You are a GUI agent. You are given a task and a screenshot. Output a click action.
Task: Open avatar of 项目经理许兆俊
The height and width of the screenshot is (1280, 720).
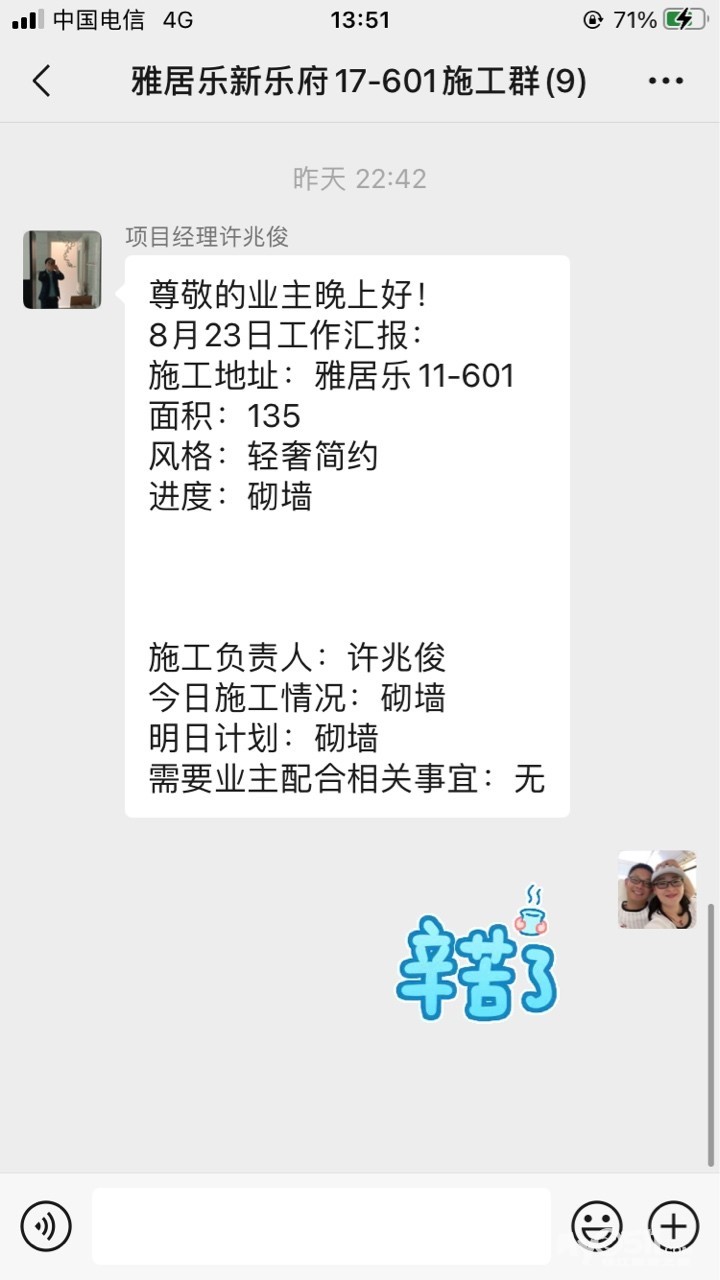[62, 269]
